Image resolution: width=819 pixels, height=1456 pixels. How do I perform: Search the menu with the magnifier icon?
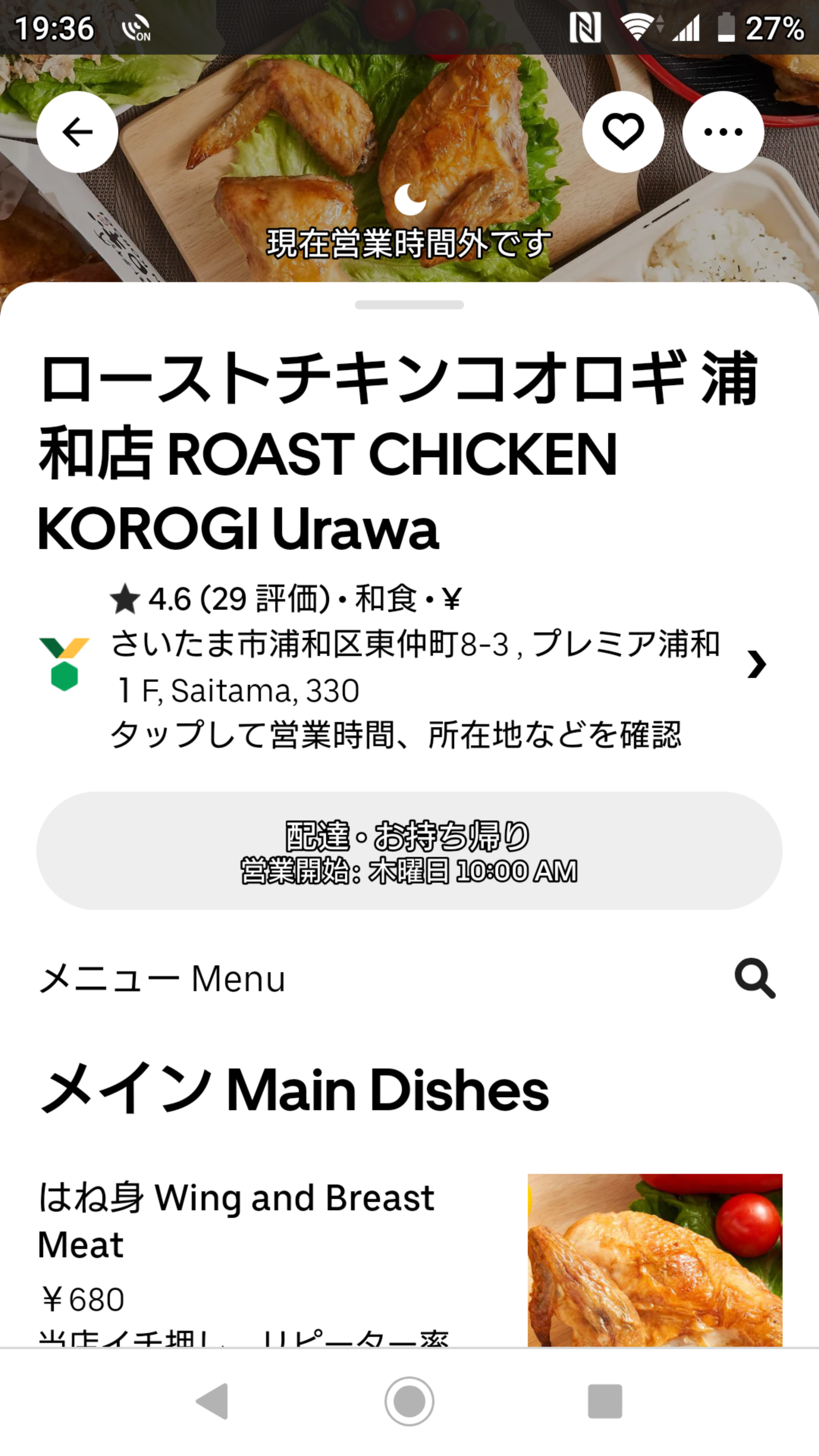tap(755, 978)
